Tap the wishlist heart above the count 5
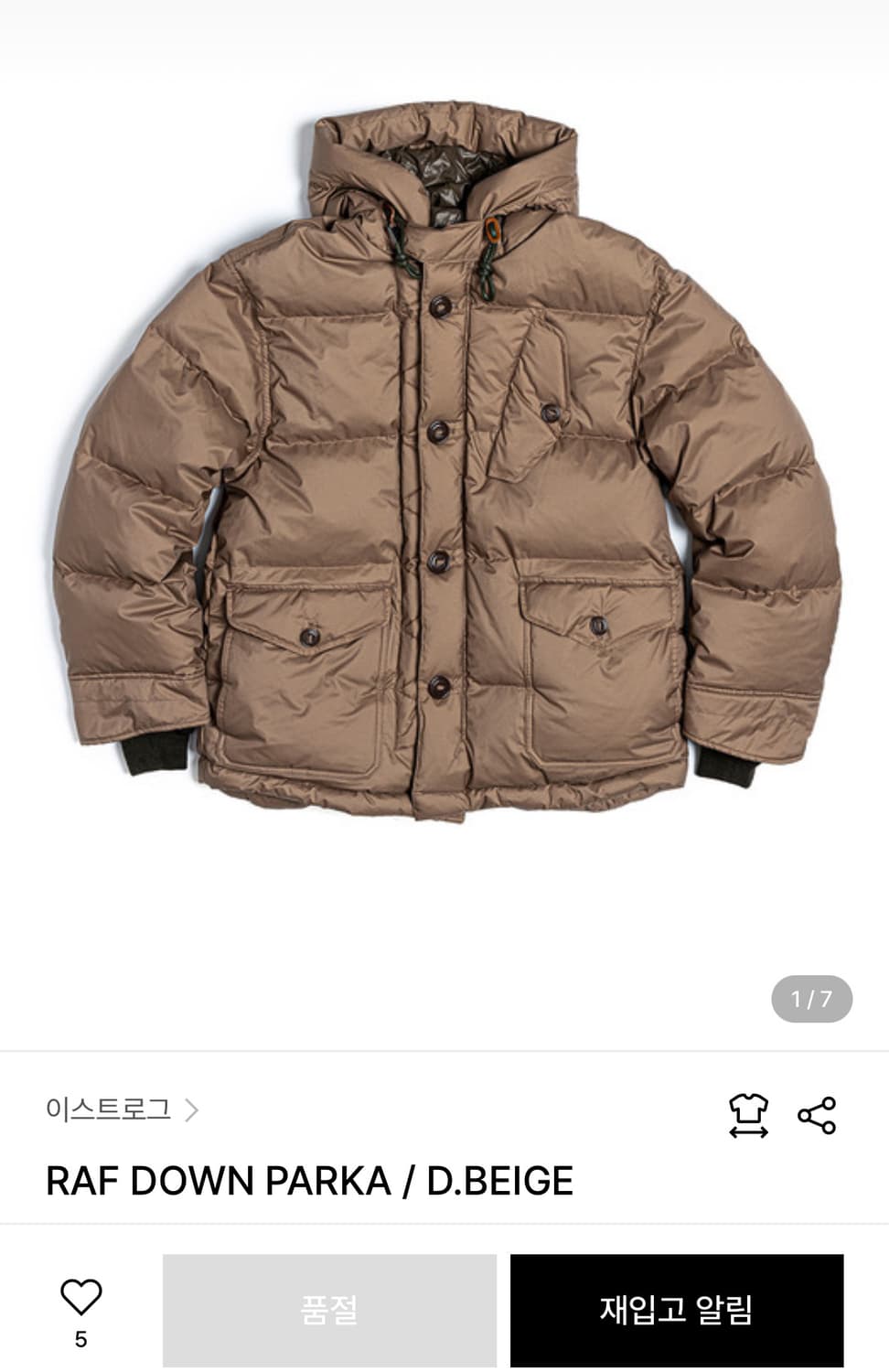889x1372 pixels. point(80,1297)
